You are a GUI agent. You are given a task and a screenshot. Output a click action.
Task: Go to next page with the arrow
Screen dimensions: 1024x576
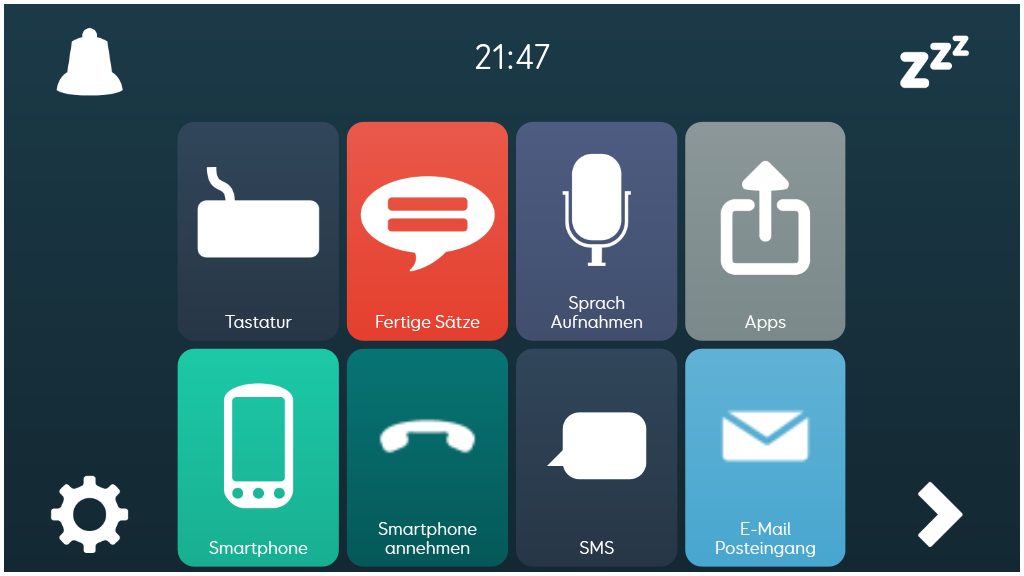point(939,514)
